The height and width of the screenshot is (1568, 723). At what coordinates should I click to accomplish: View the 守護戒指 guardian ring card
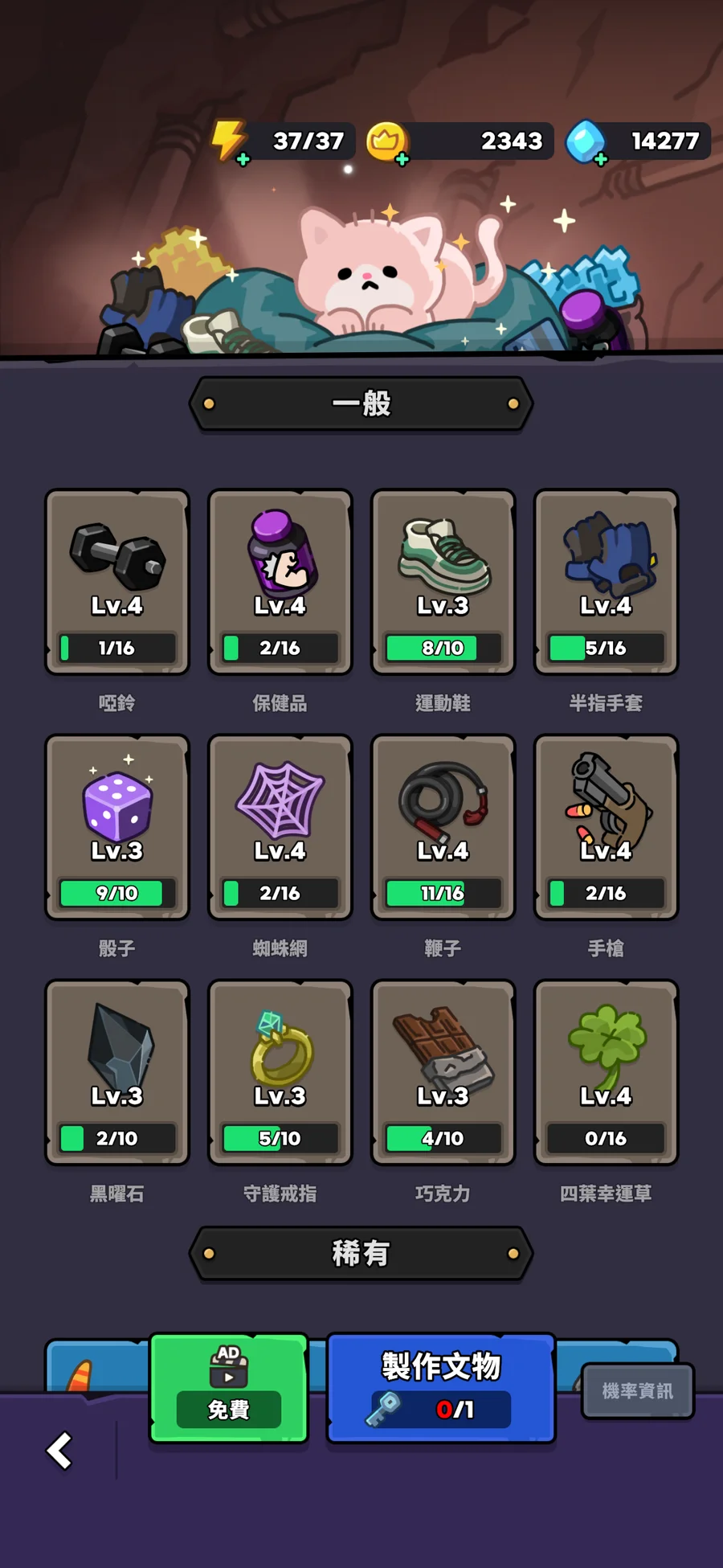click(x=280, y=1072)
